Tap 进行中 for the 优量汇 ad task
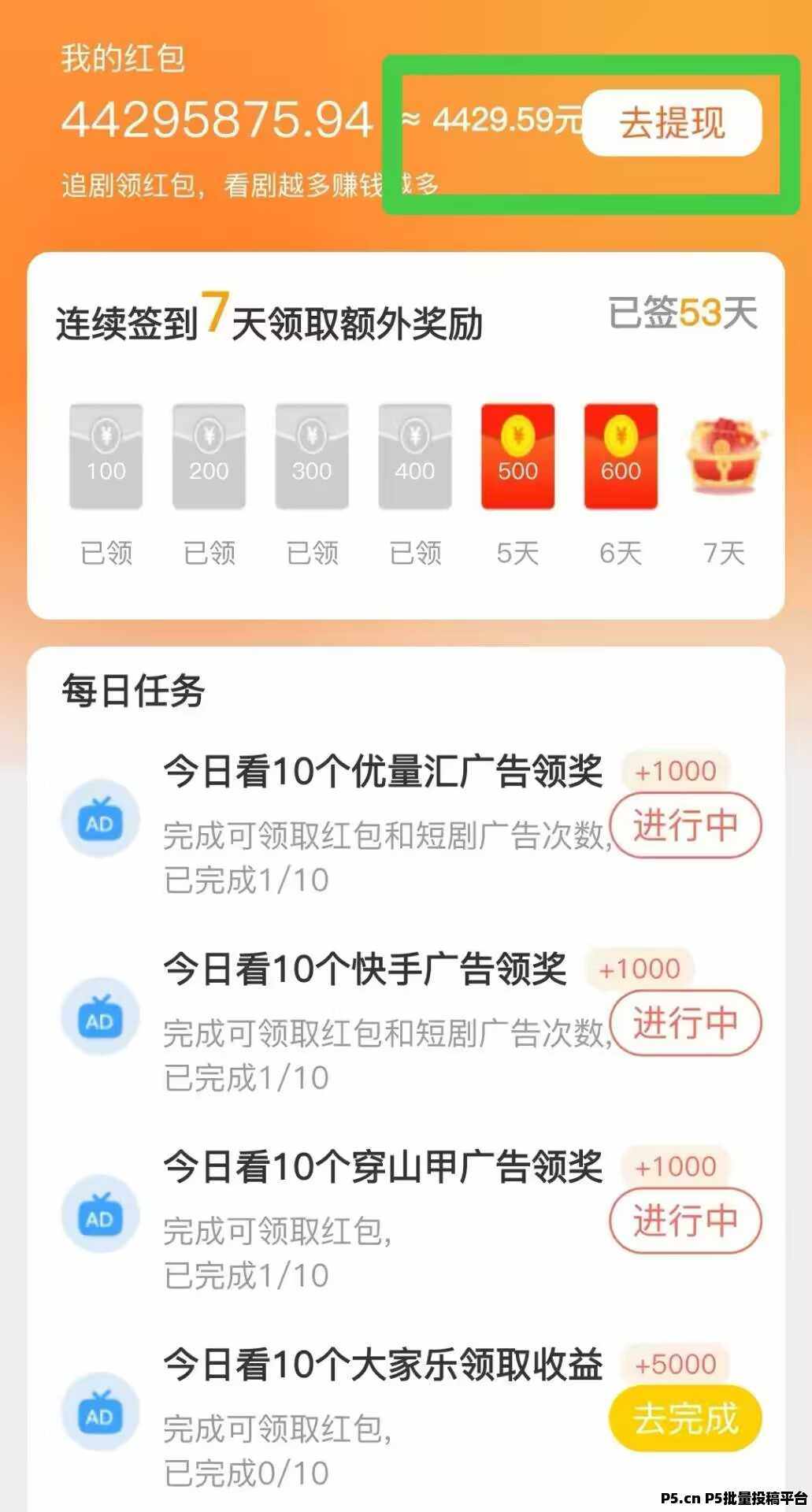The image size is (812, 1512). click(x=685, y=825)
